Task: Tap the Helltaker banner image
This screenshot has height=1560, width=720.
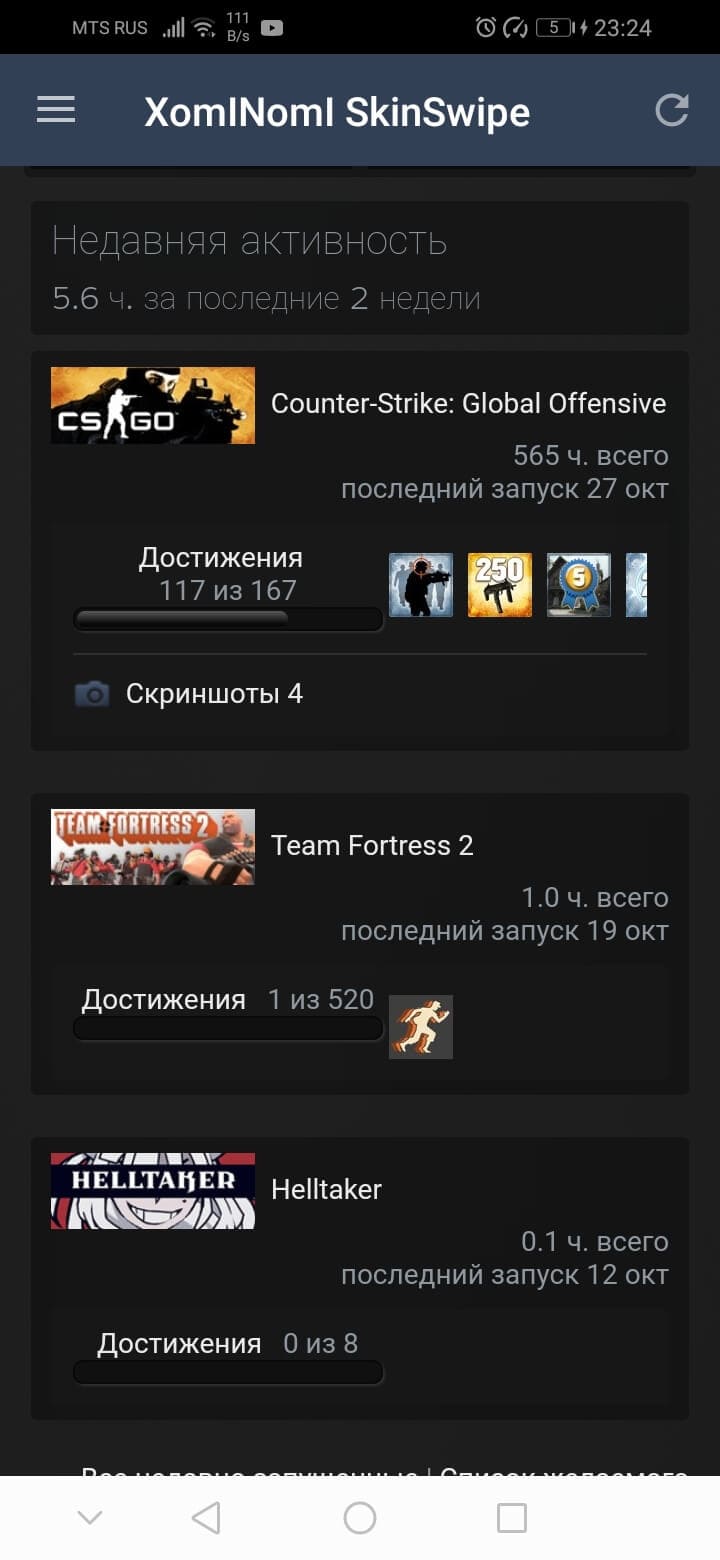Action: click(153, 1191)
